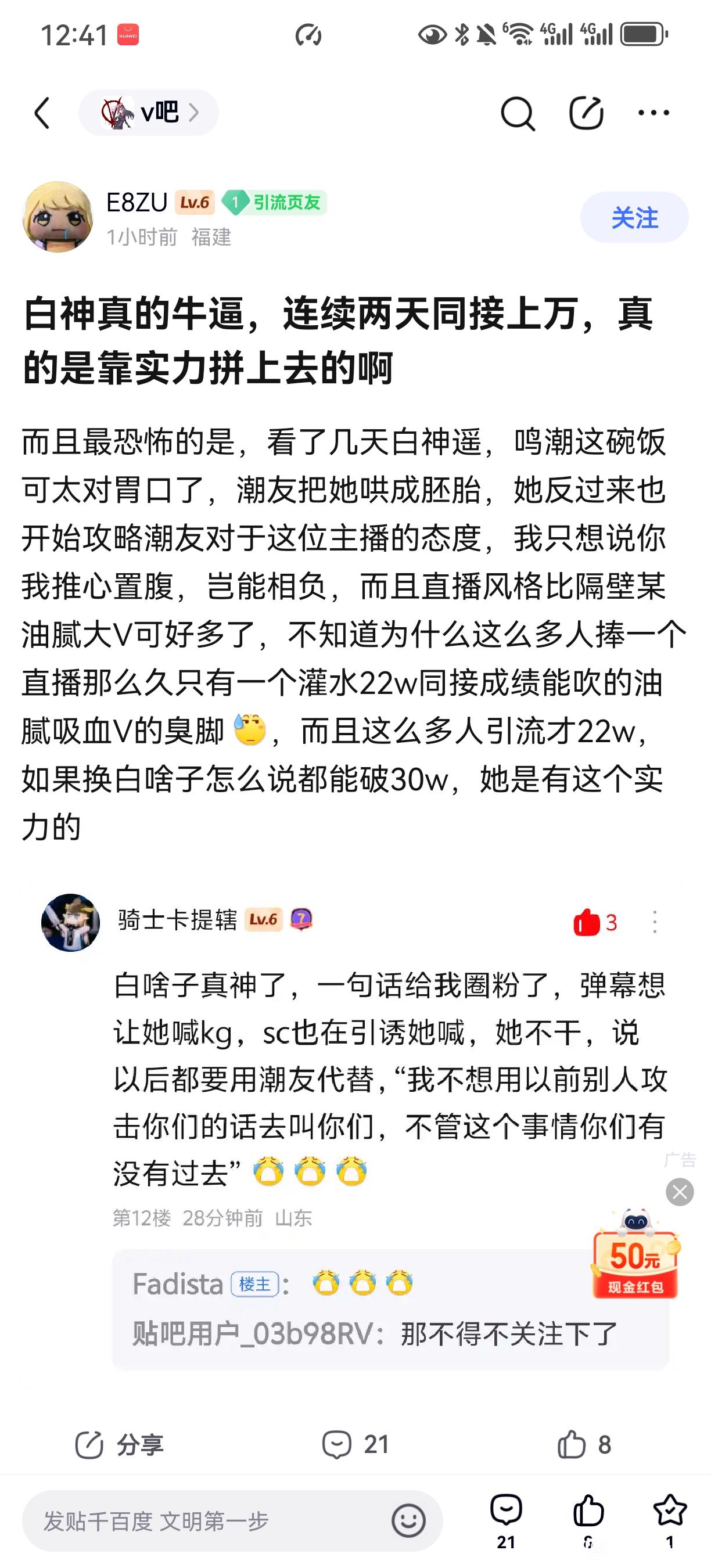This screenshot has width=711, height=1568.
Task: Open search with the magnifier icon
Action: 518,113
